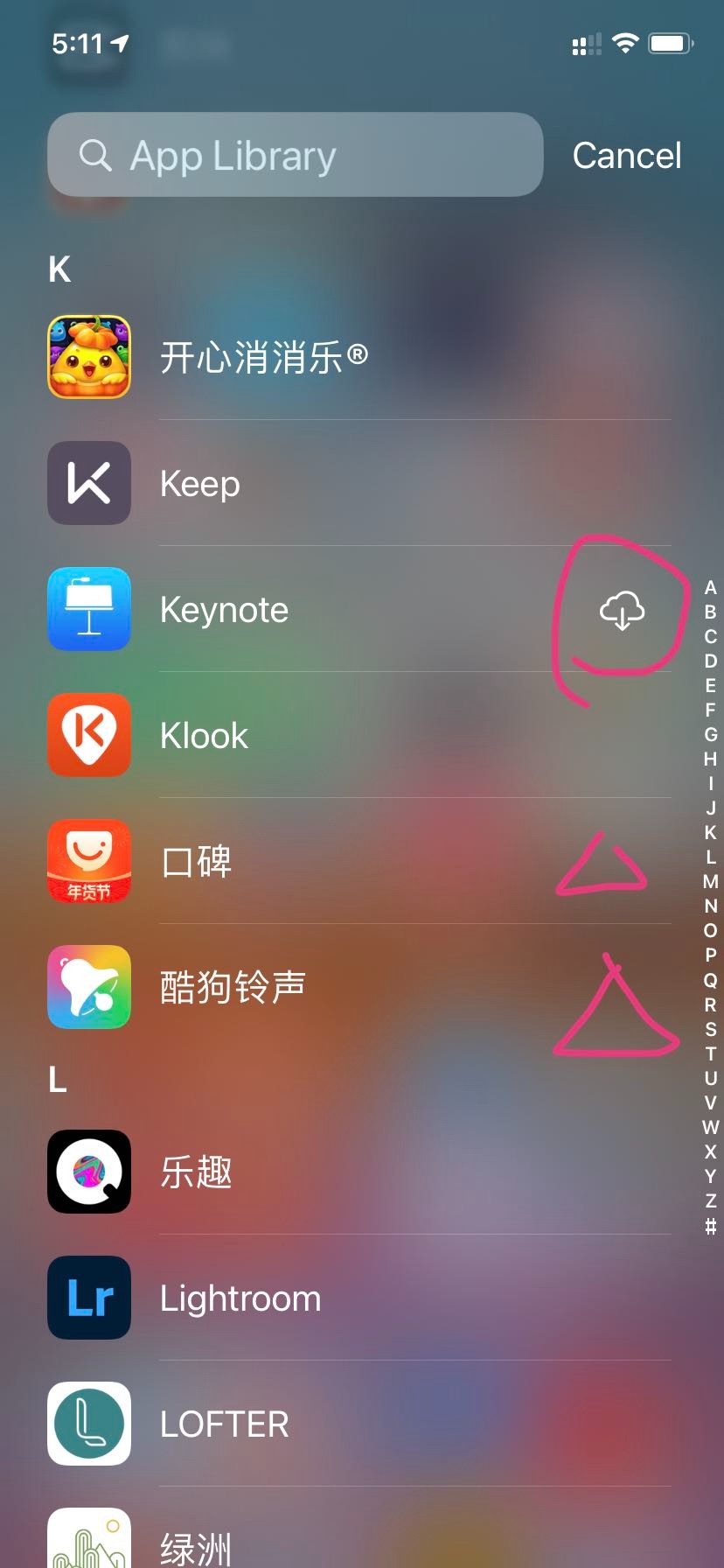Jump to letter Z in the index

pyautogui.click(x=710, y=1200)
